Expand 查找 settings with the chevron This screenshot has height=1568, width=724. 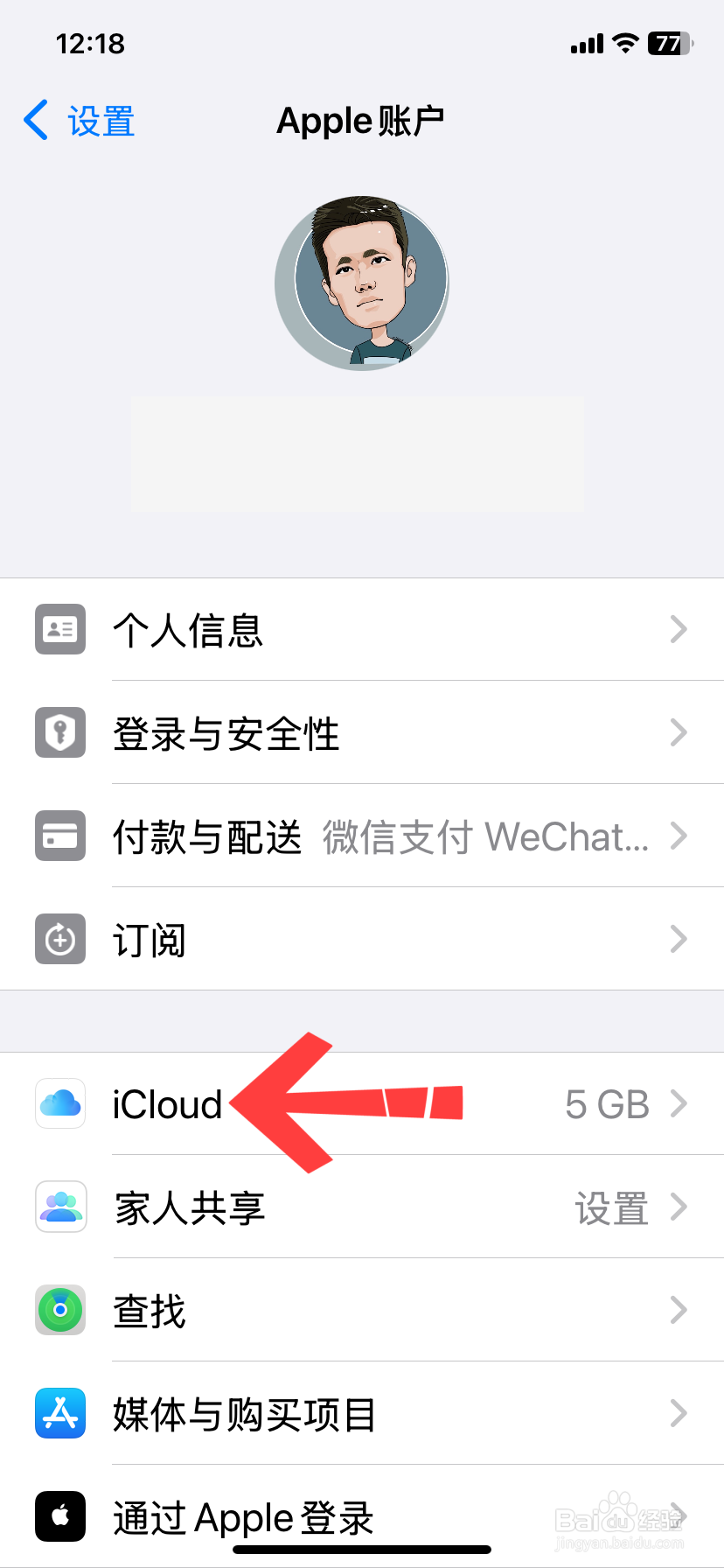[679, 1310]
